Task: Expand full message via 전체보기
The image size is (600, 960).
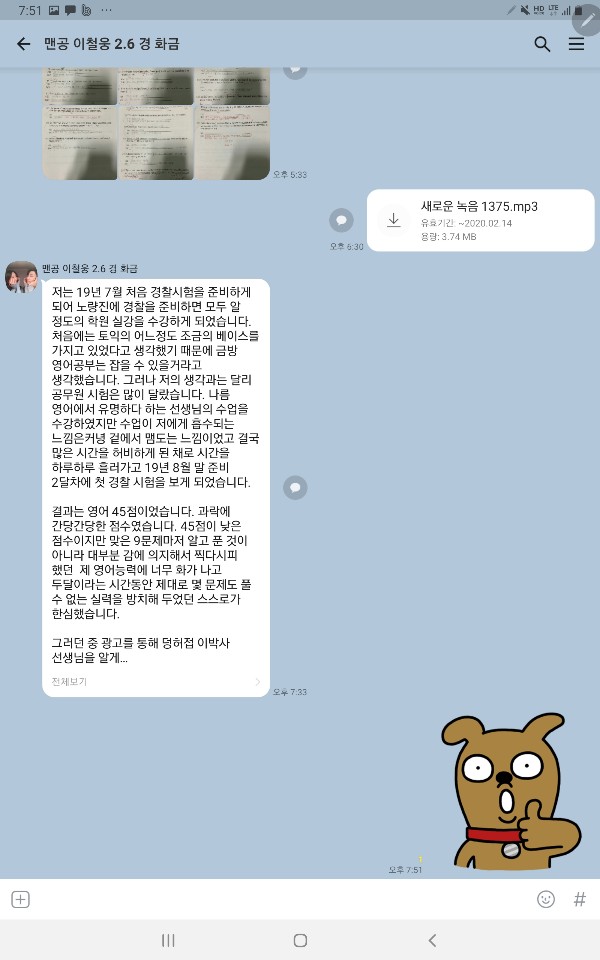Action: (70, 681)
